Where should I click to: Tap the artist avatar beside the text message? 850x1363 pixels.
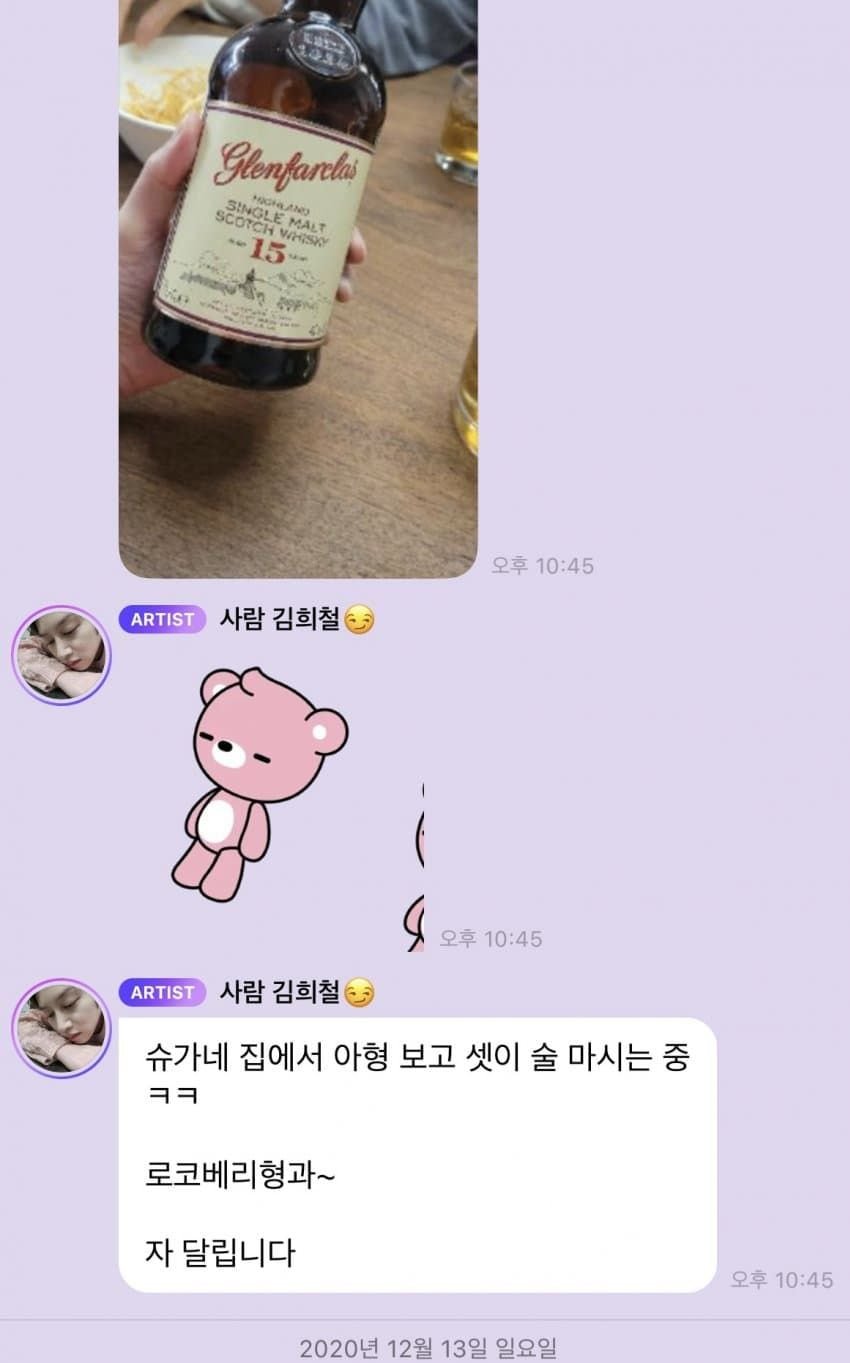coord(61,1029)
